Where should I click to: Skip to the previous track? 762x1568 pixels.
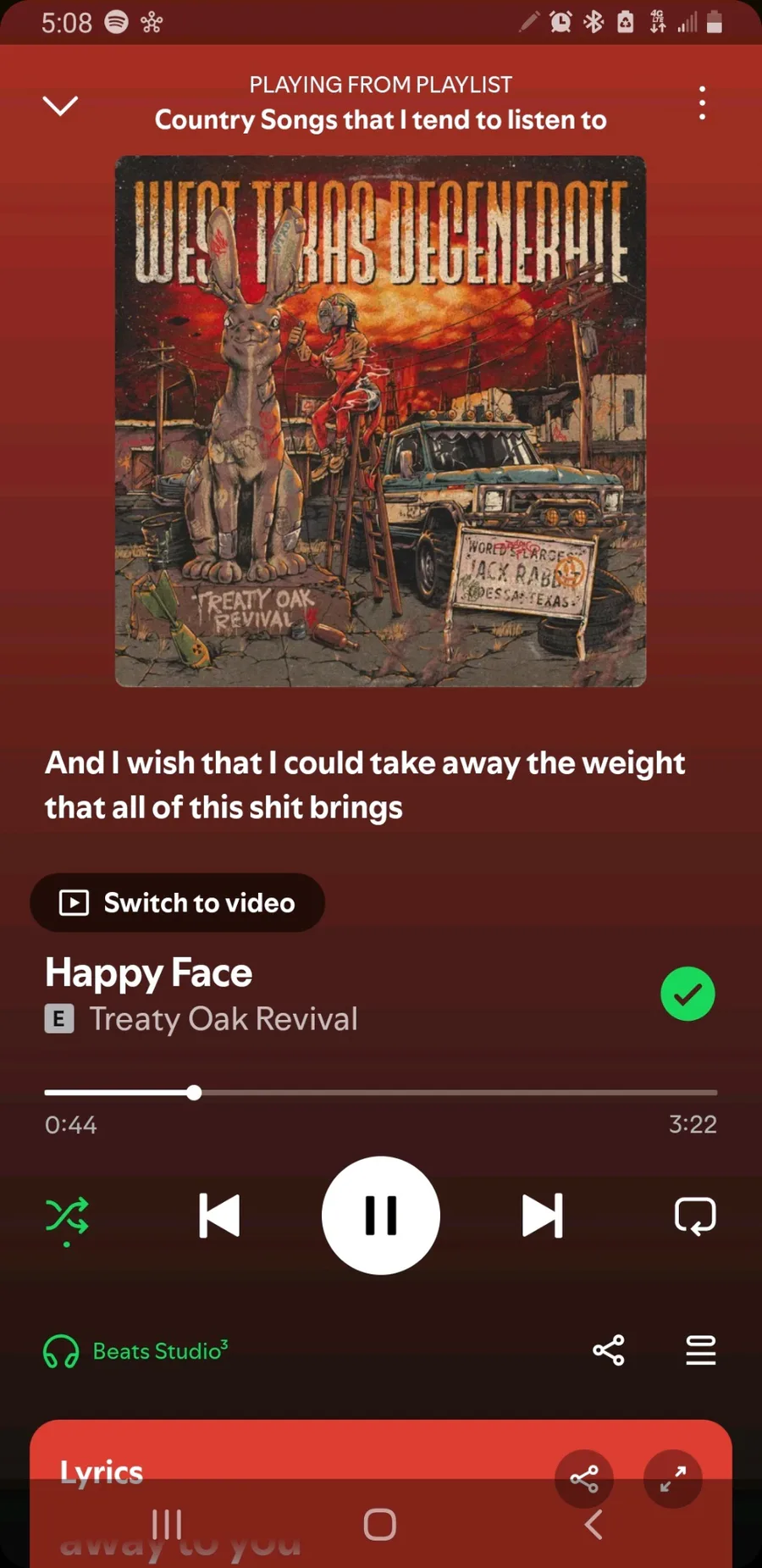click(x=219, y=1216)
